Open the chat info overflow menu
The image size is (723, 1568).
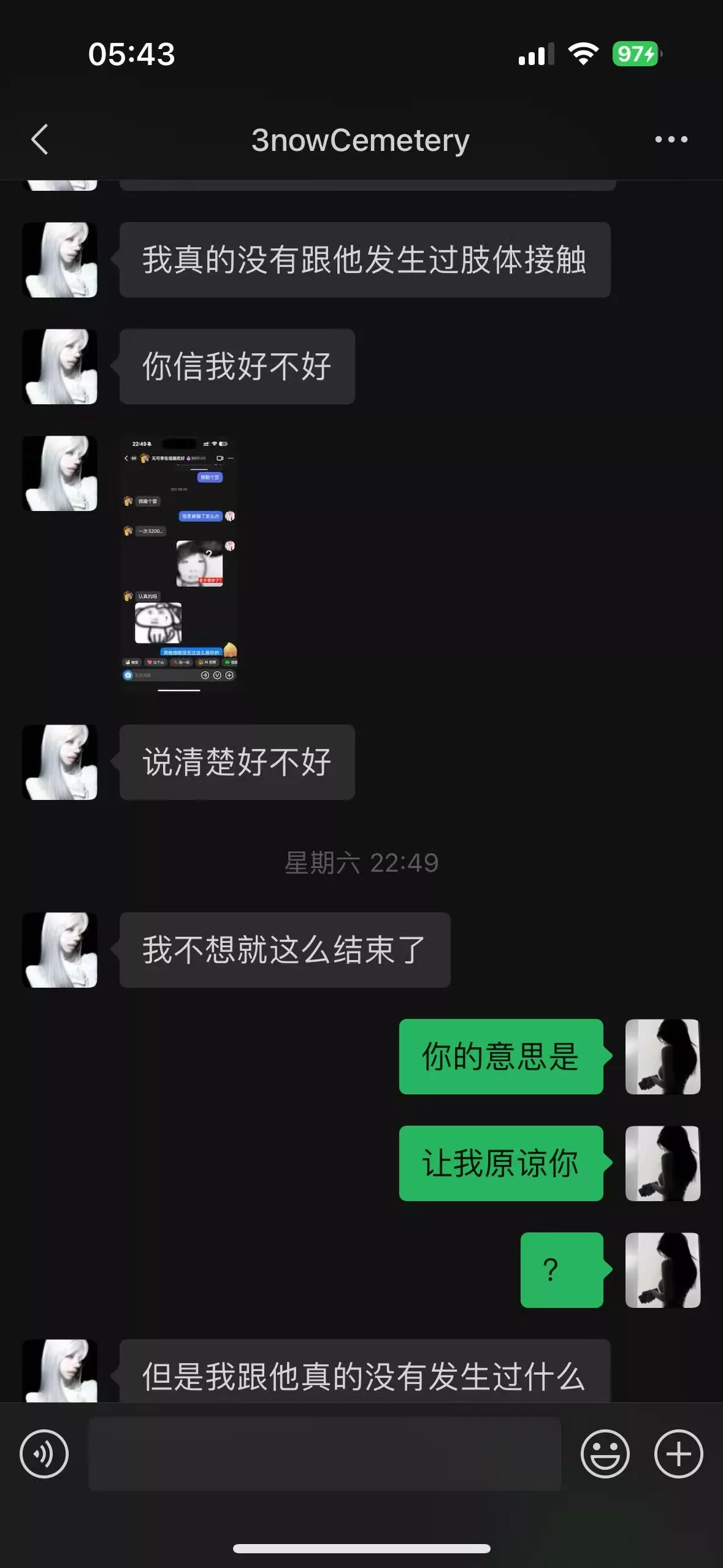click(671, 139)
